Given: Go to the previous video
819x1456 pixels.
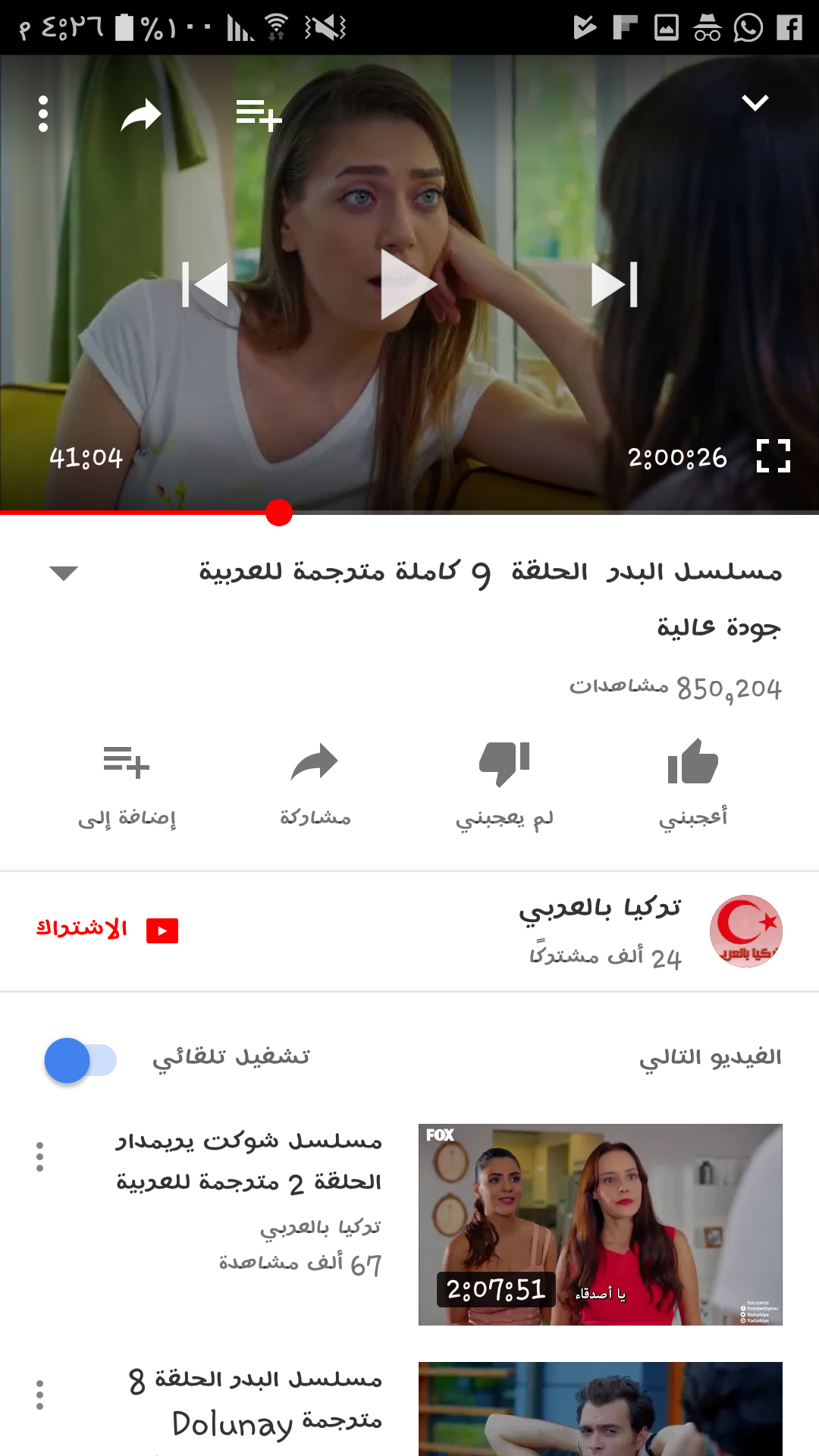Looking at the screenshot, I should (x=205, y=284).
